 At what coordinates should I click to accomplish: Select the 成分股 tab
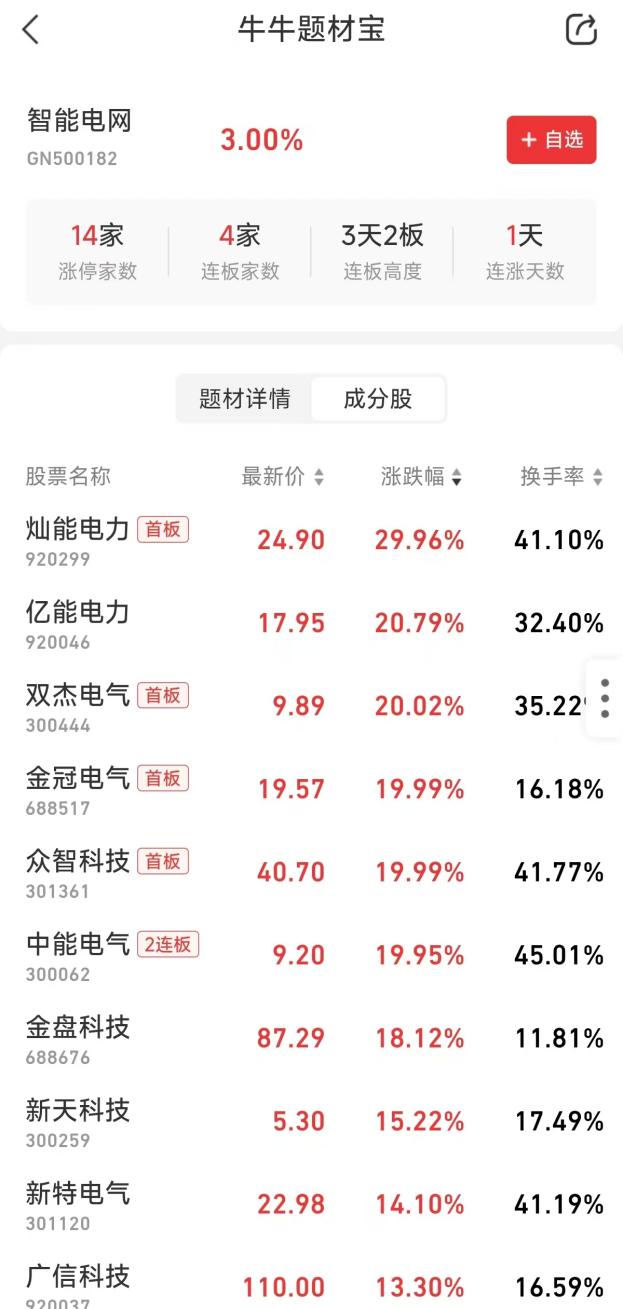(378, 399)
